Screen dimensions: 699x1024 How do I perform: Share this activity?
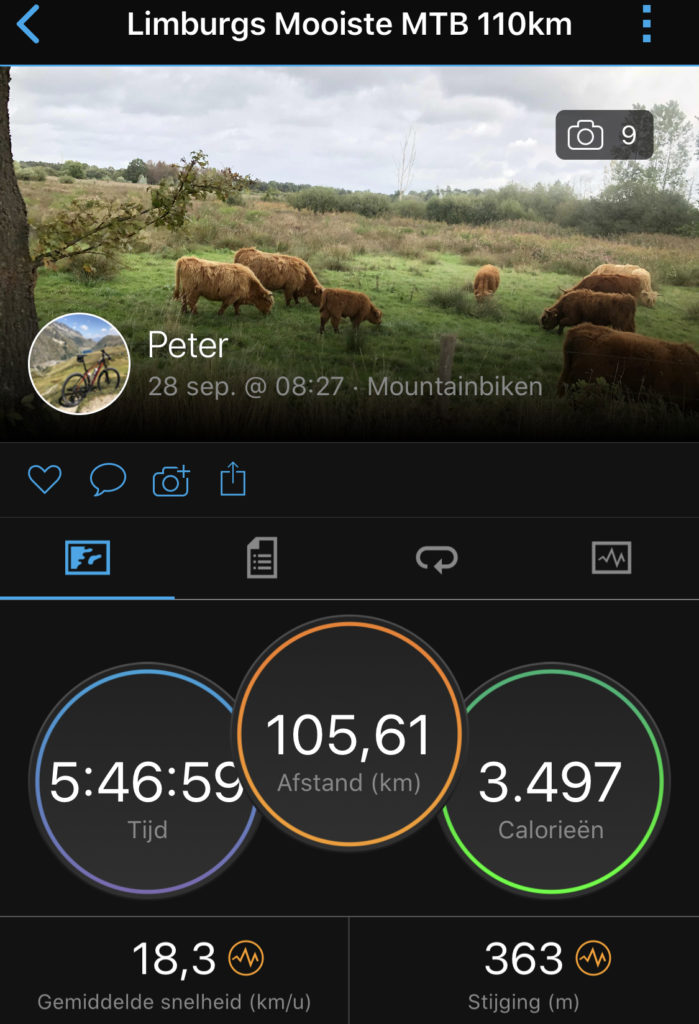pyautogui.click(x=232, y=480)
